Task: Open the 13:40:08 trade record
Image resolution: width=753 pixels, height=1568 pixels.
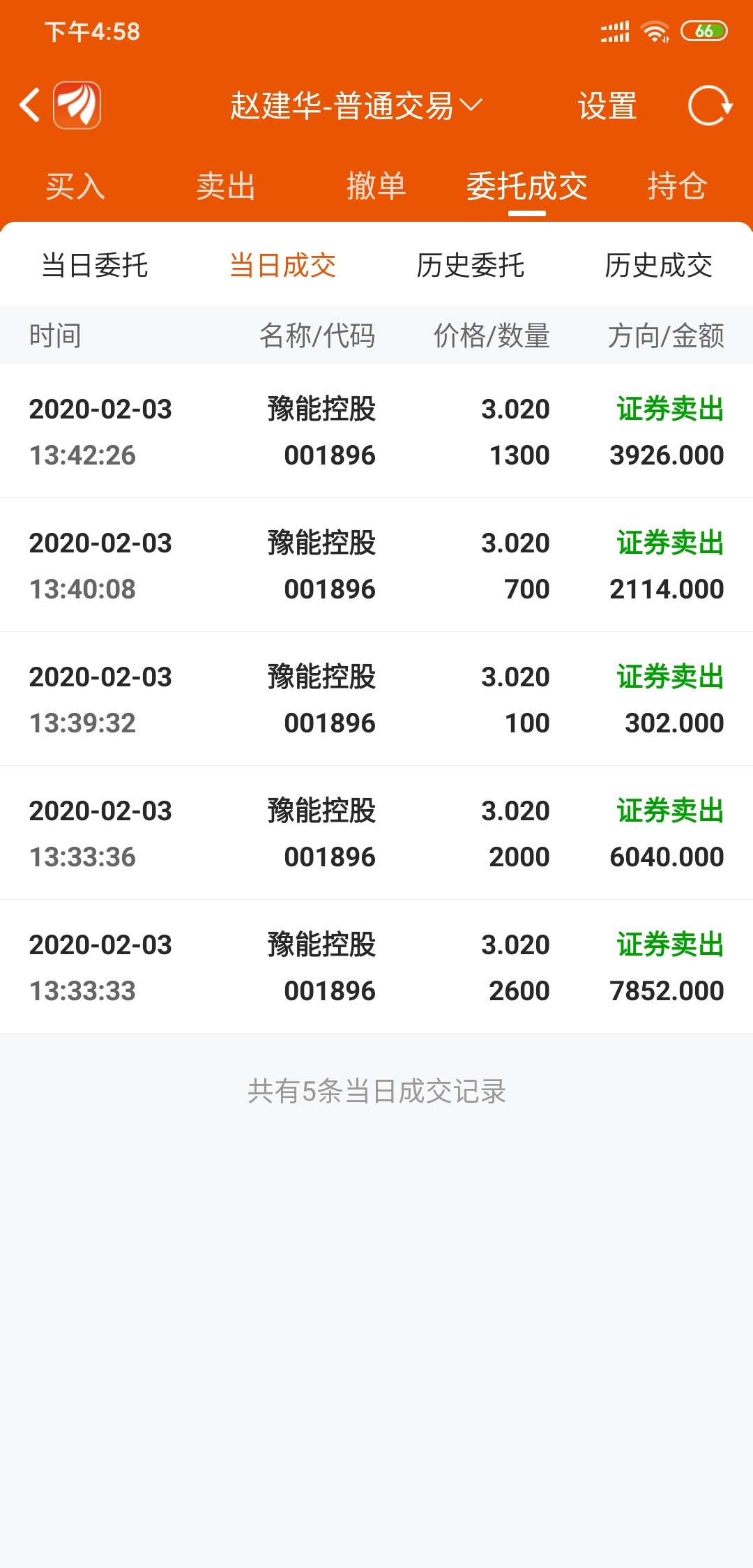Action: [x=376, y=565]
